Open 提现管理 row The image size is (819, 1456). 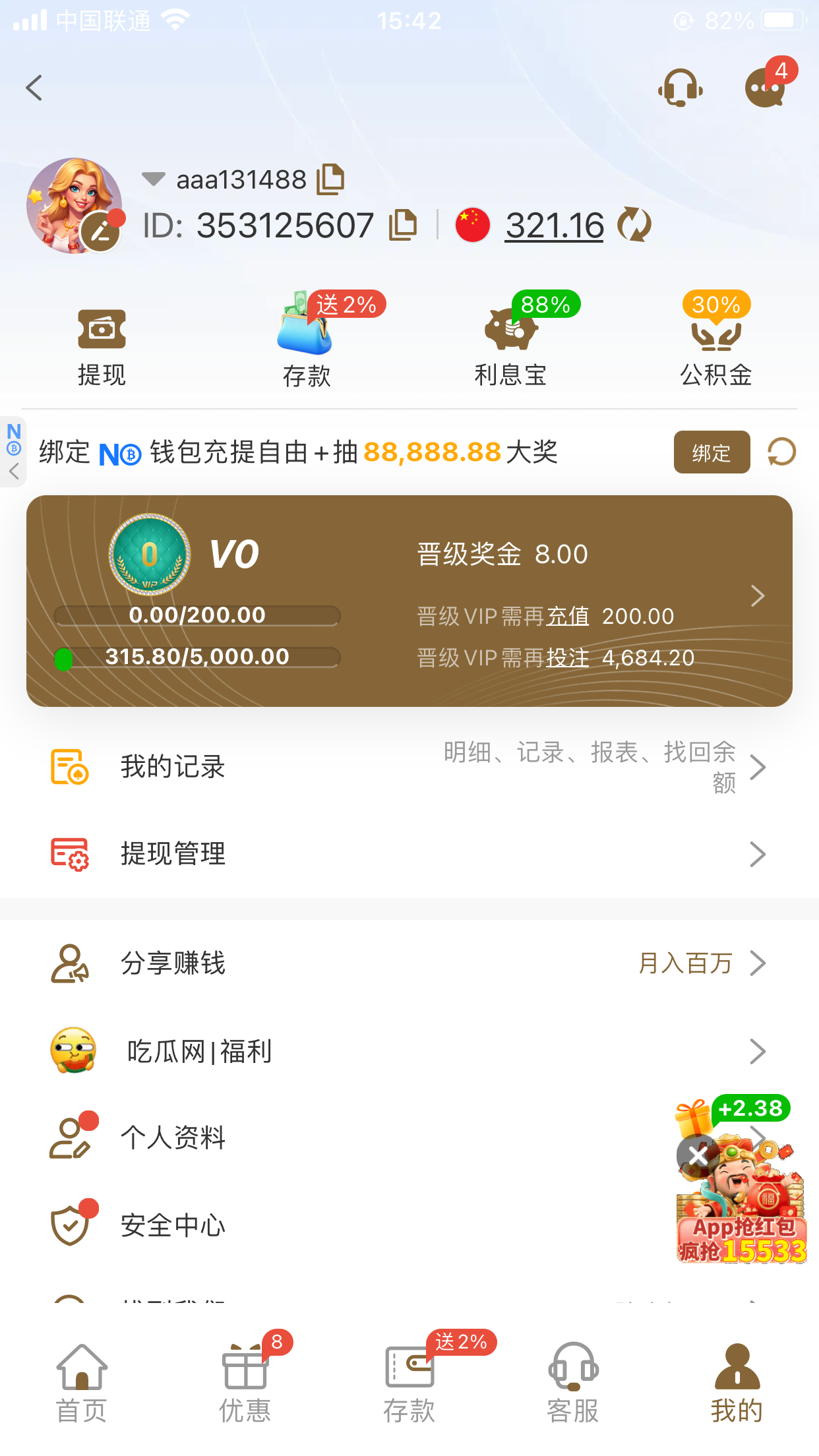tap(409, 854)
